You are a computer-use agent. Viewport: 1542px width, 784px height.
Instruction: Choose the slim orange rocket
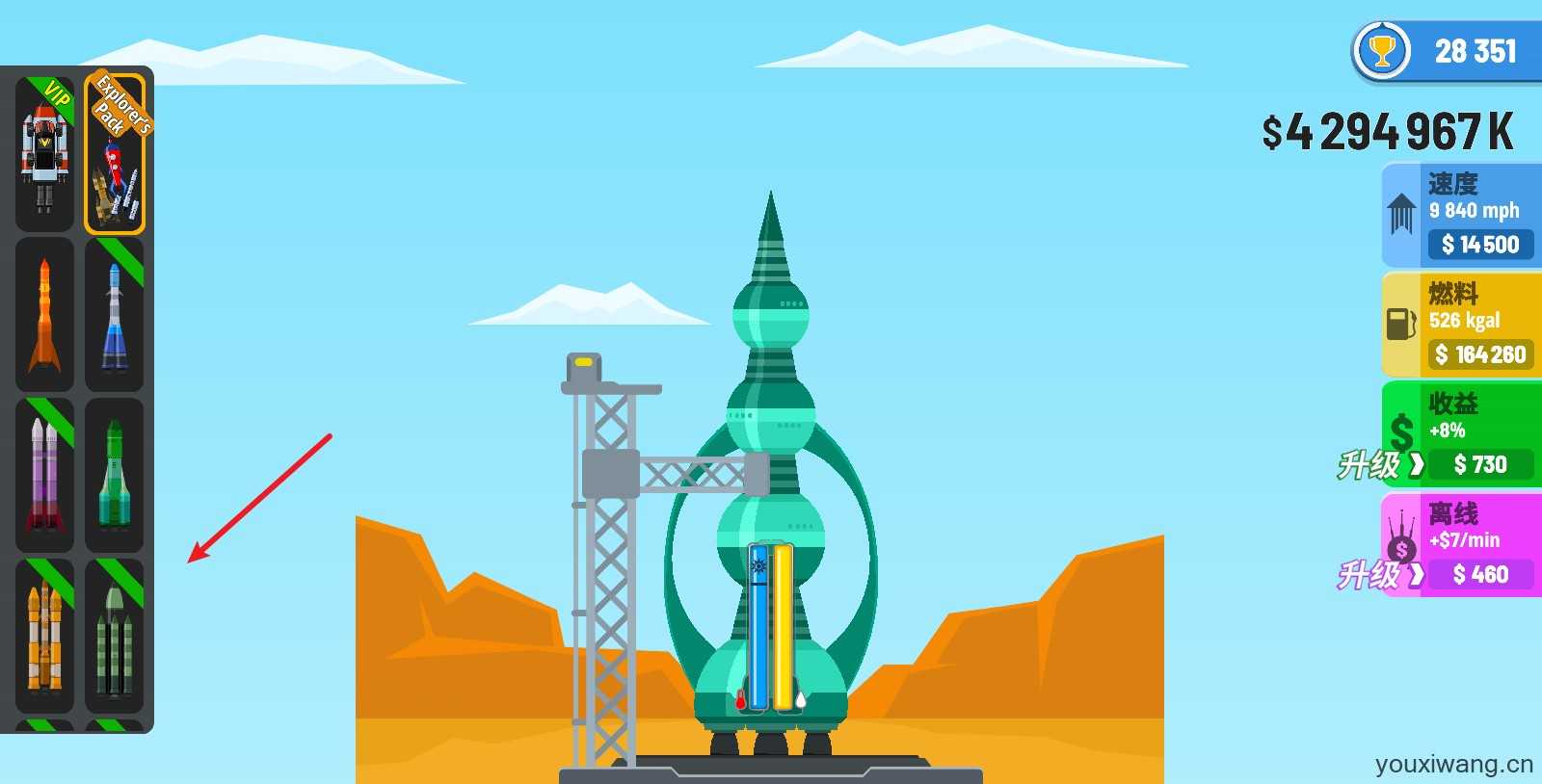tap(44, 315)
